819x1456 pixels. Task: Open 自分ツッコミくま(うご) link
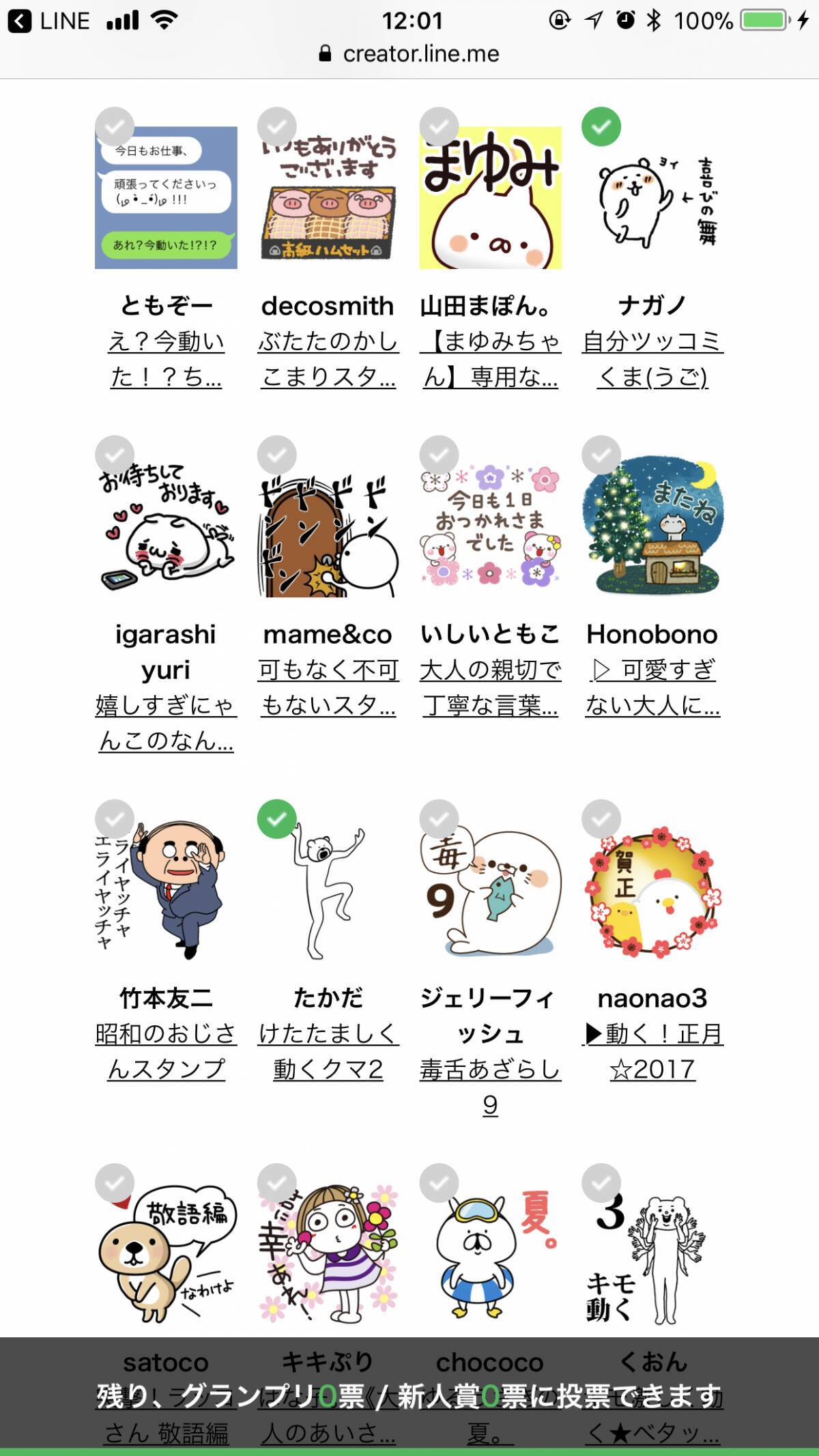652,358
